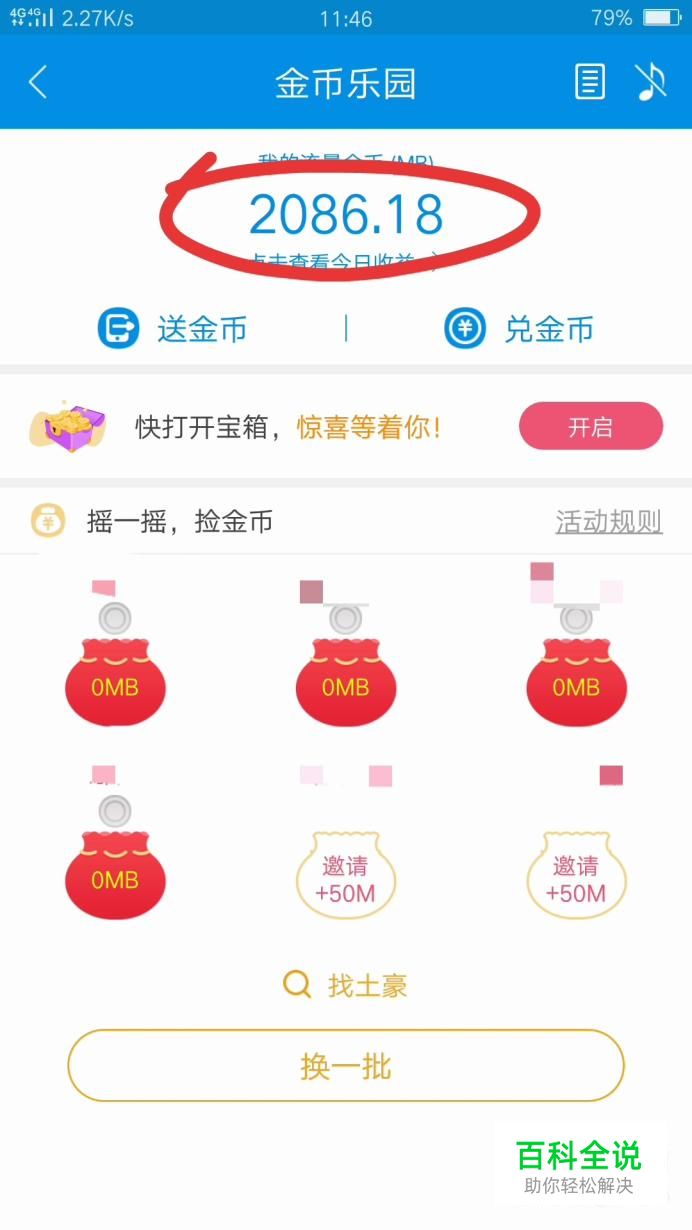The width and height of the screenshot is (692, 1230).
Task: Go back using the top-left arrow
Action: (38, 82)
